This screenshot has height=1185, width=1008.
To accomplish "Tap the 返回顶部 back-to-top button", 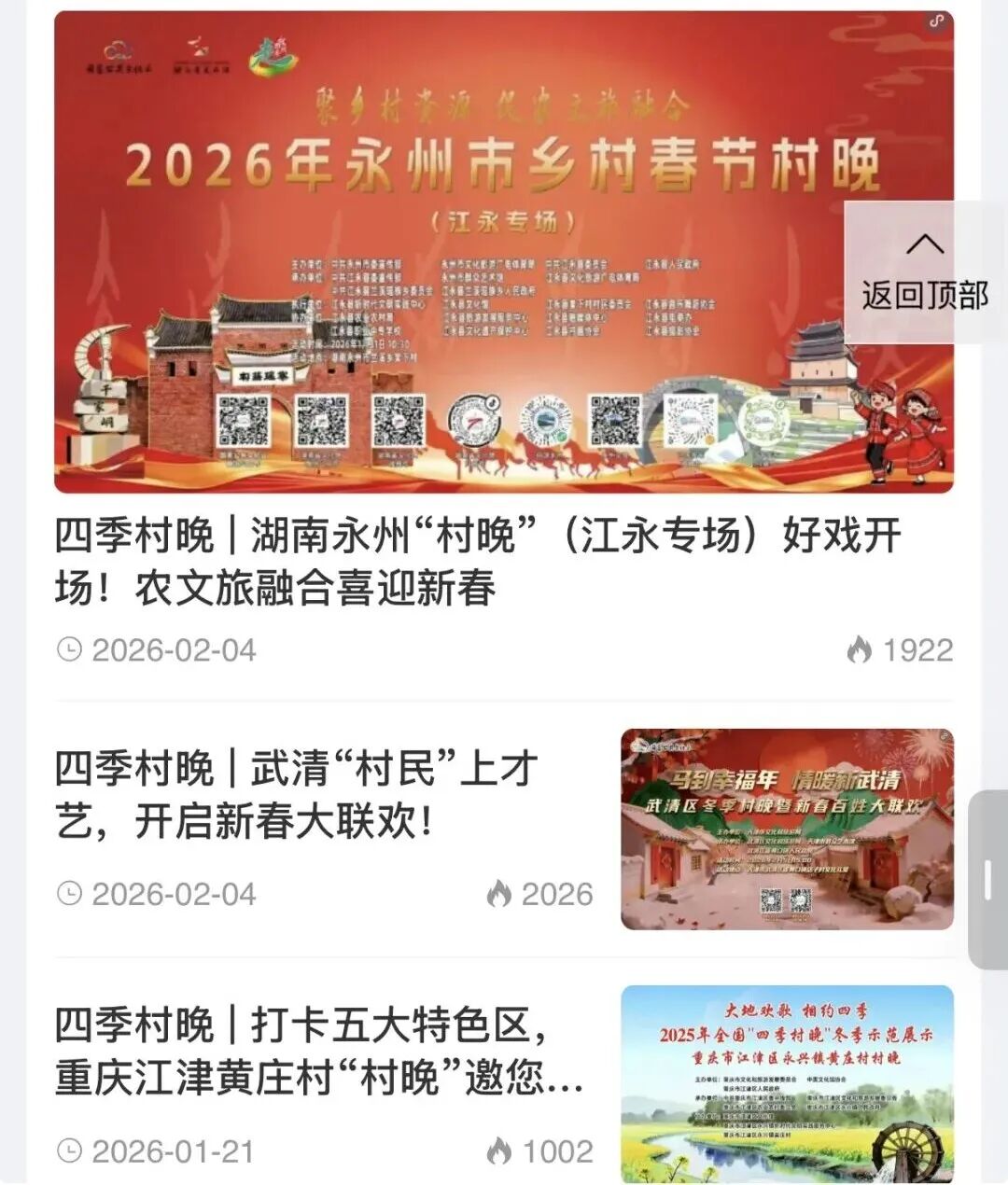I will pyautogui.click(x=924, y=272).
